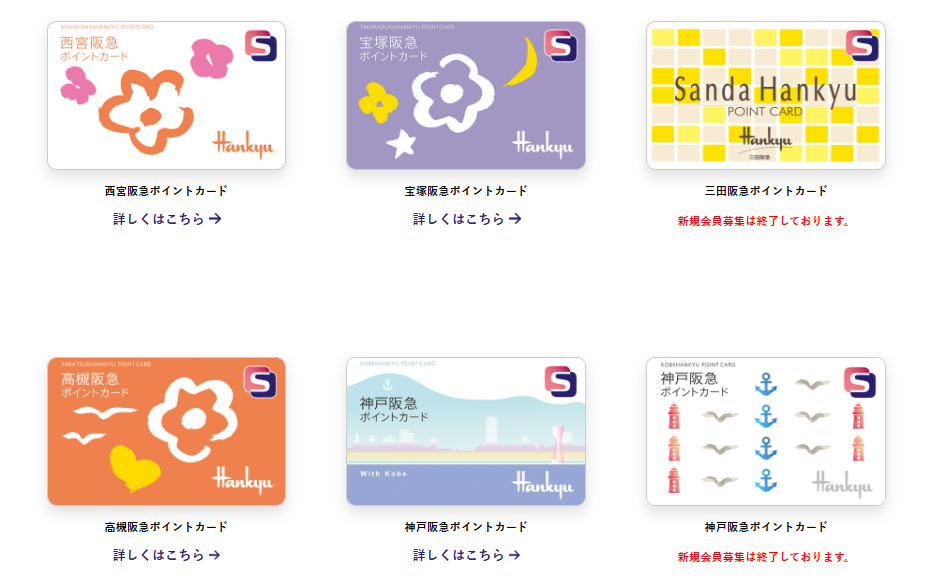Open 詳しくはこちら under 西宮阪急ポイントカード

(x=166, y=219)
